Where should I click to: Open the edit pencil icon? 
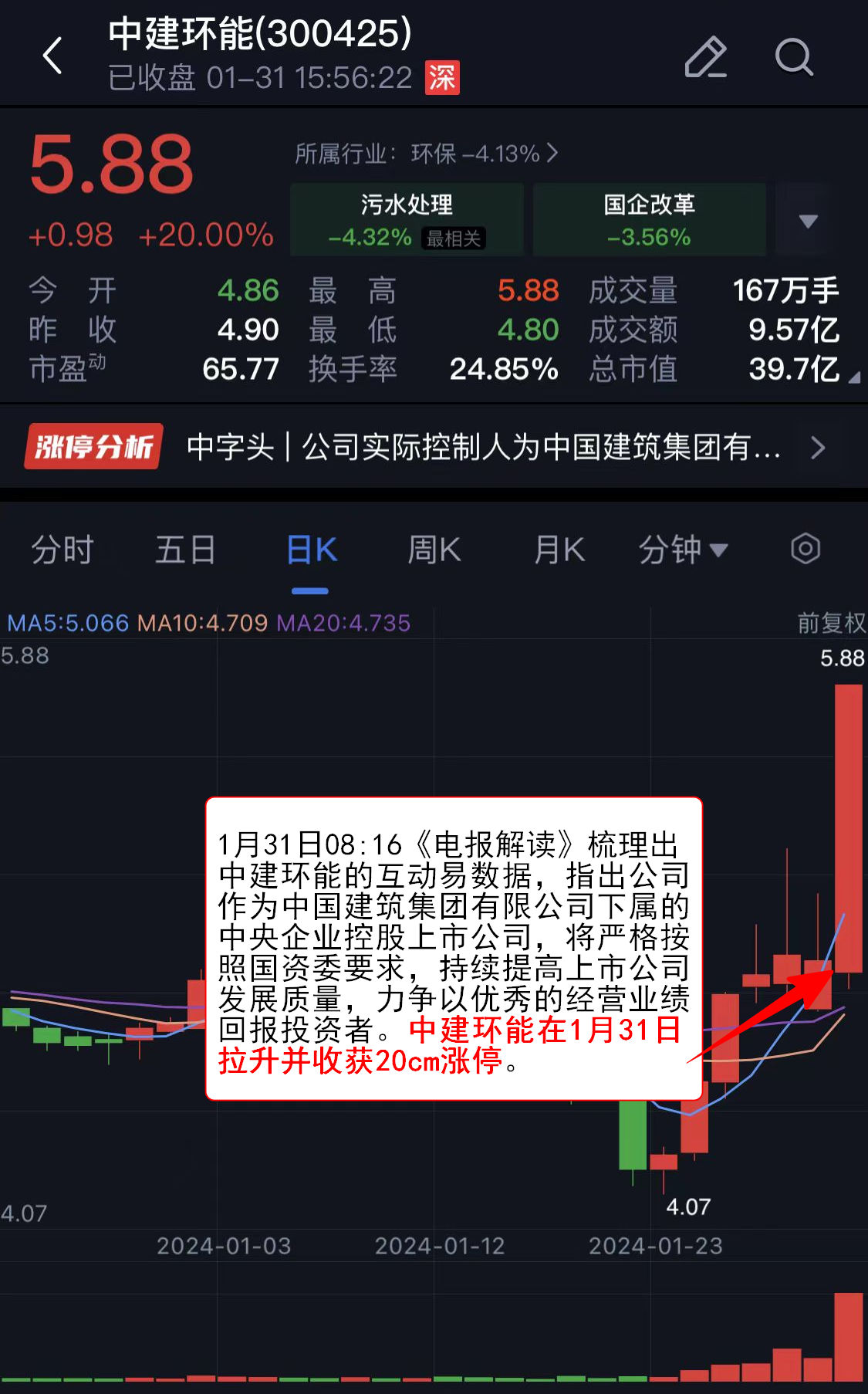[x=705, y=57]
